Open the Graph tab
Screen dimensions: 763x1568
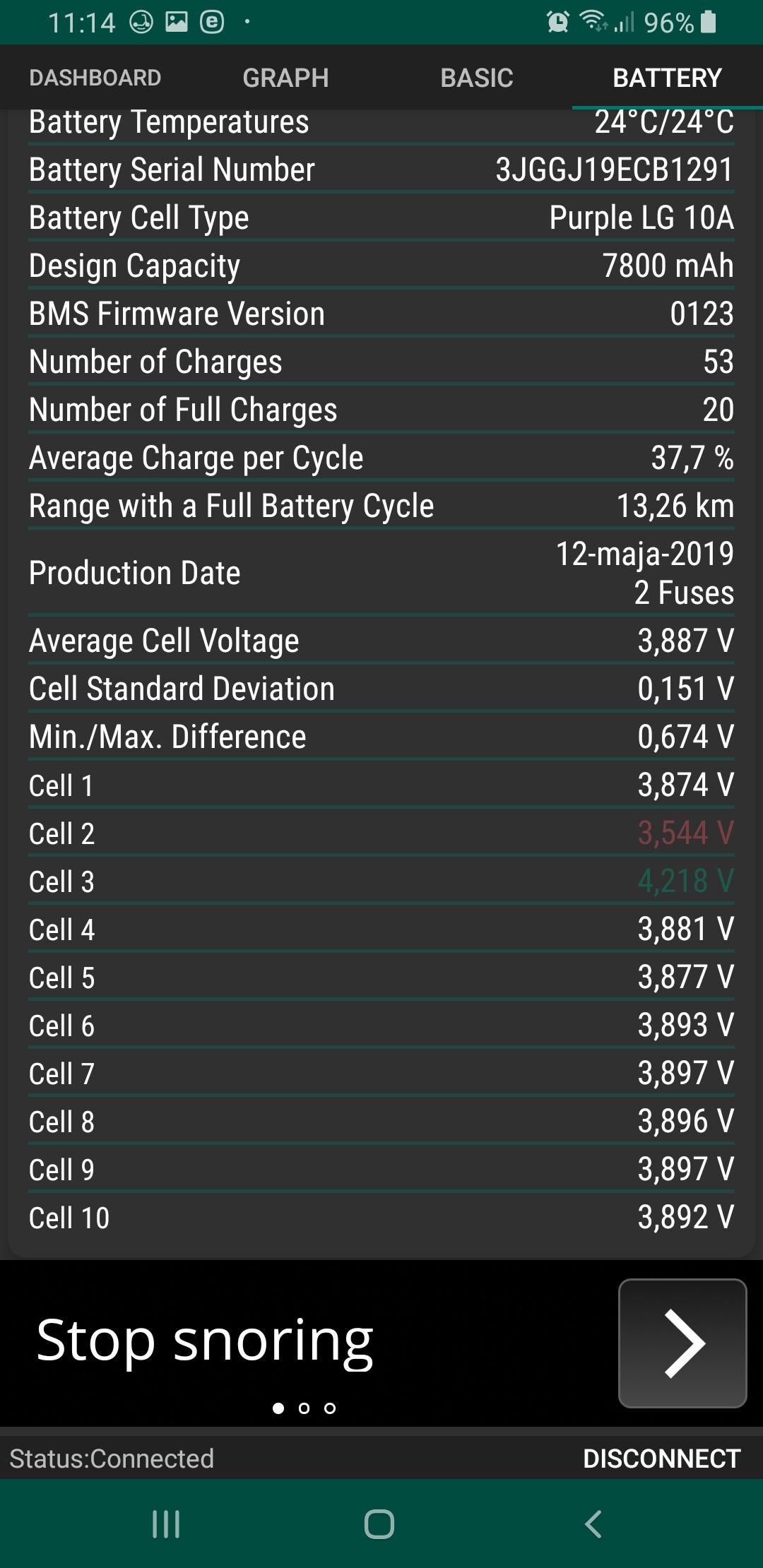tap(285, 78)
